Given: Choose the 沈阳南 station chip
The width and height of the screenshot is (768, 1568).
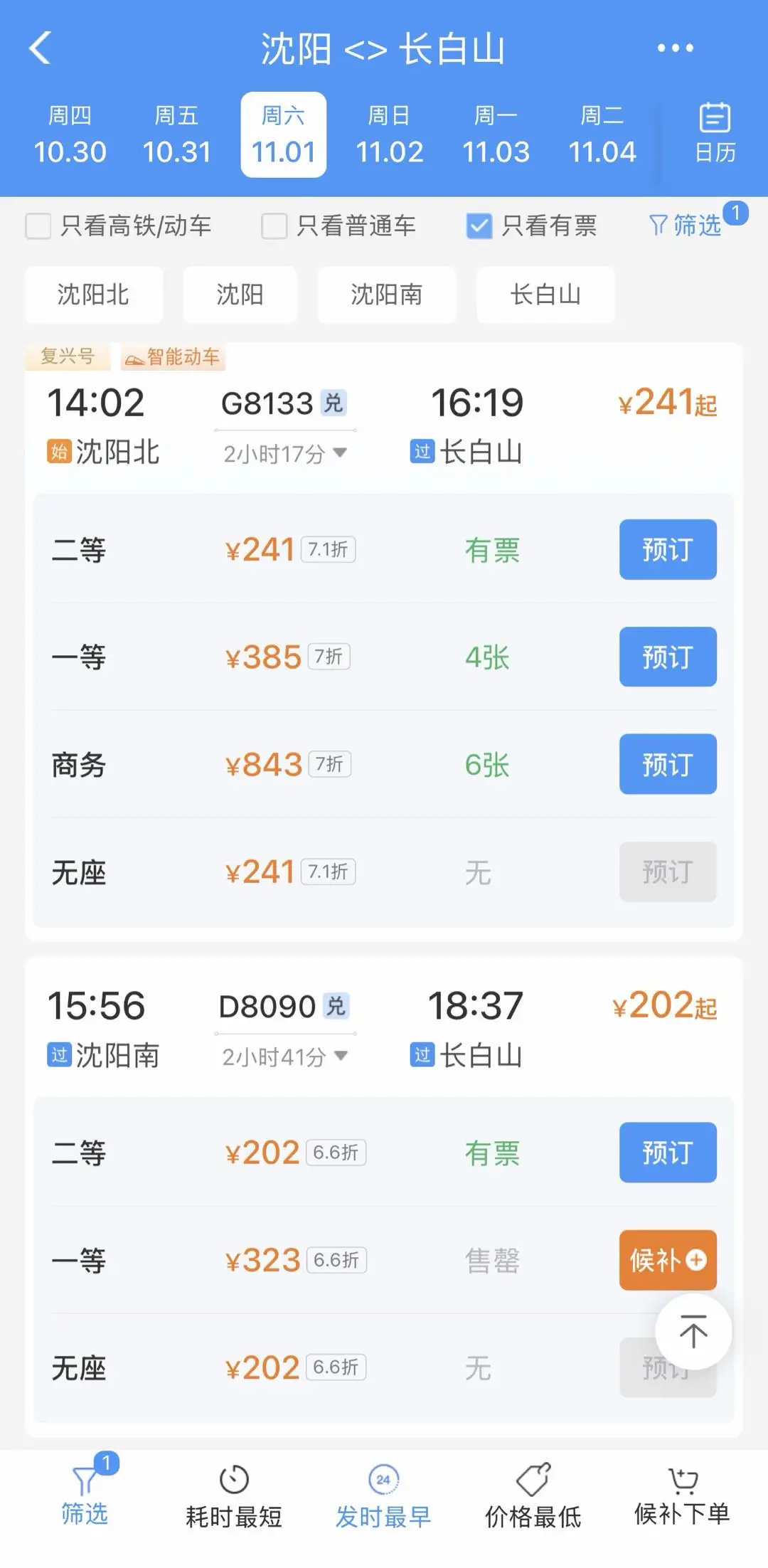Looking at the screenshot, I should [x=386, y=295].
